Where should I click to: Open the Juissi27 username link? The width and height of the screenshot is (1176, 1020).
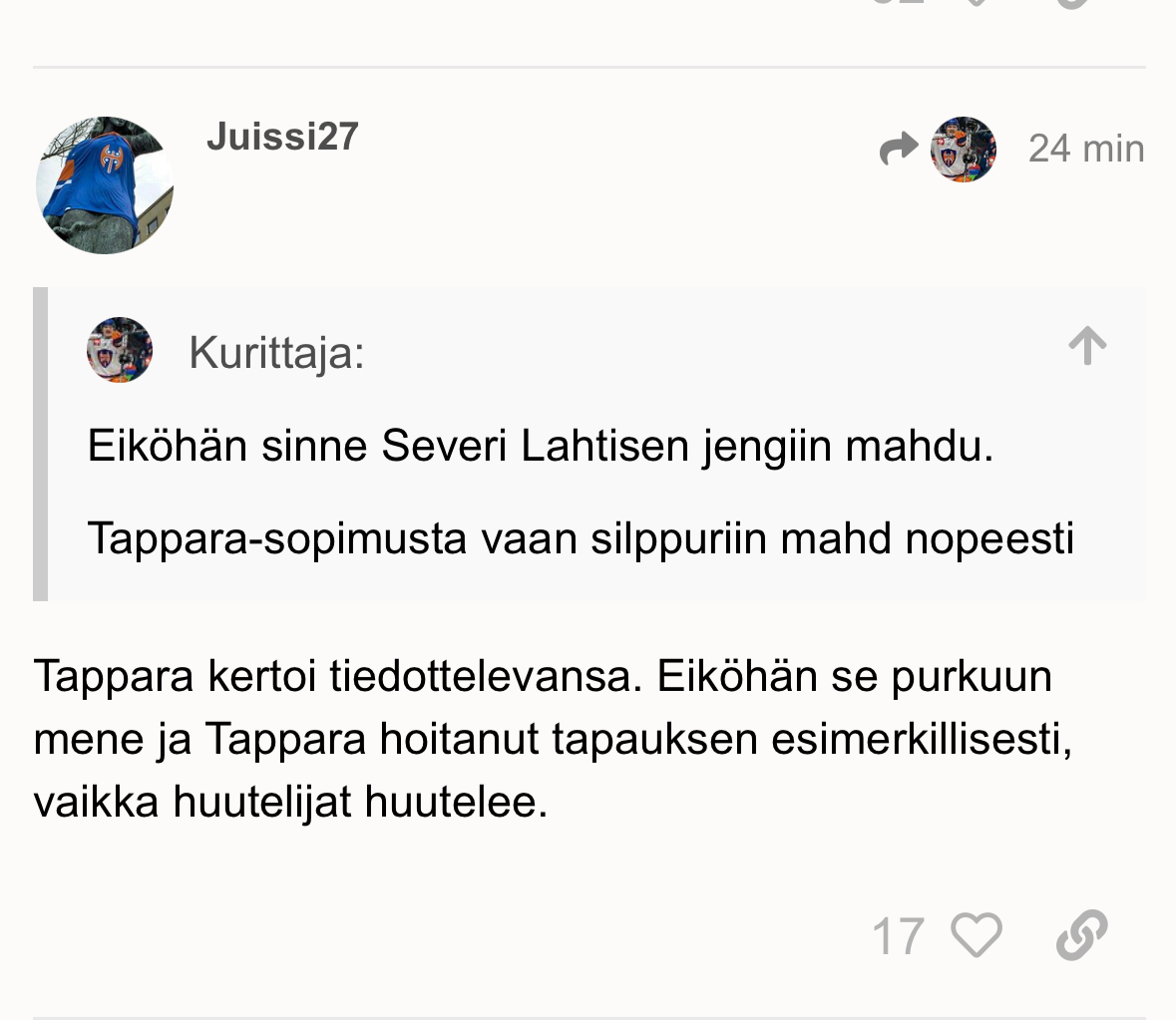pos(282,137)
